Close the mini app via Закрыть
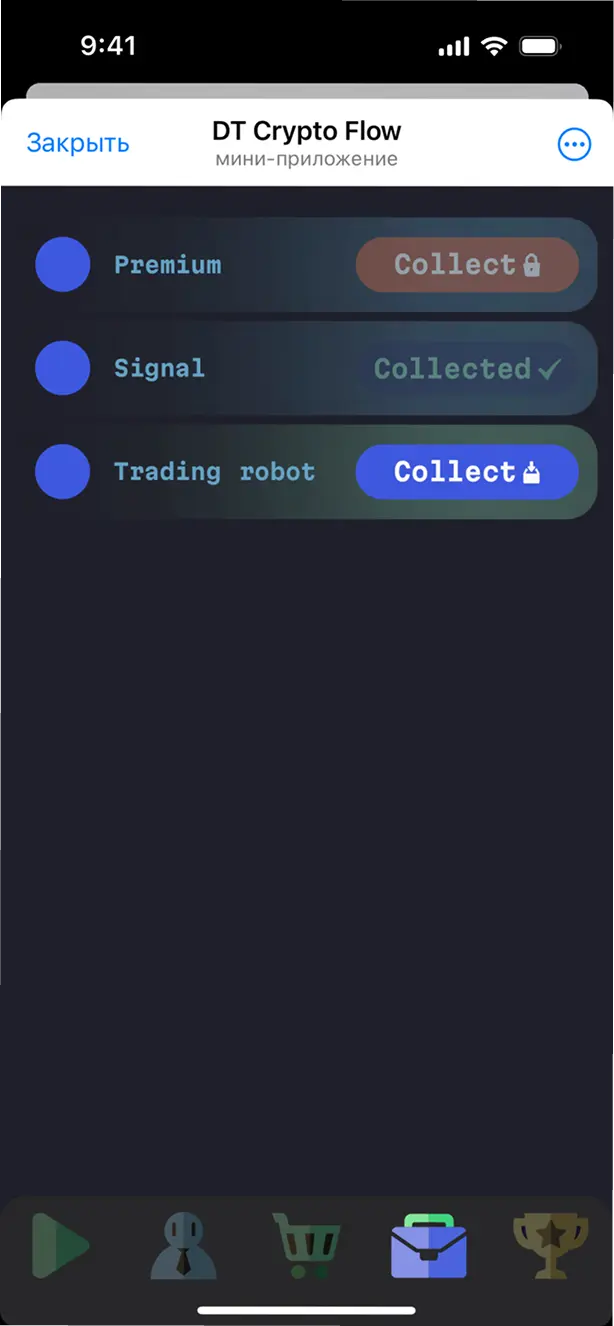 (x=78, y=143)
